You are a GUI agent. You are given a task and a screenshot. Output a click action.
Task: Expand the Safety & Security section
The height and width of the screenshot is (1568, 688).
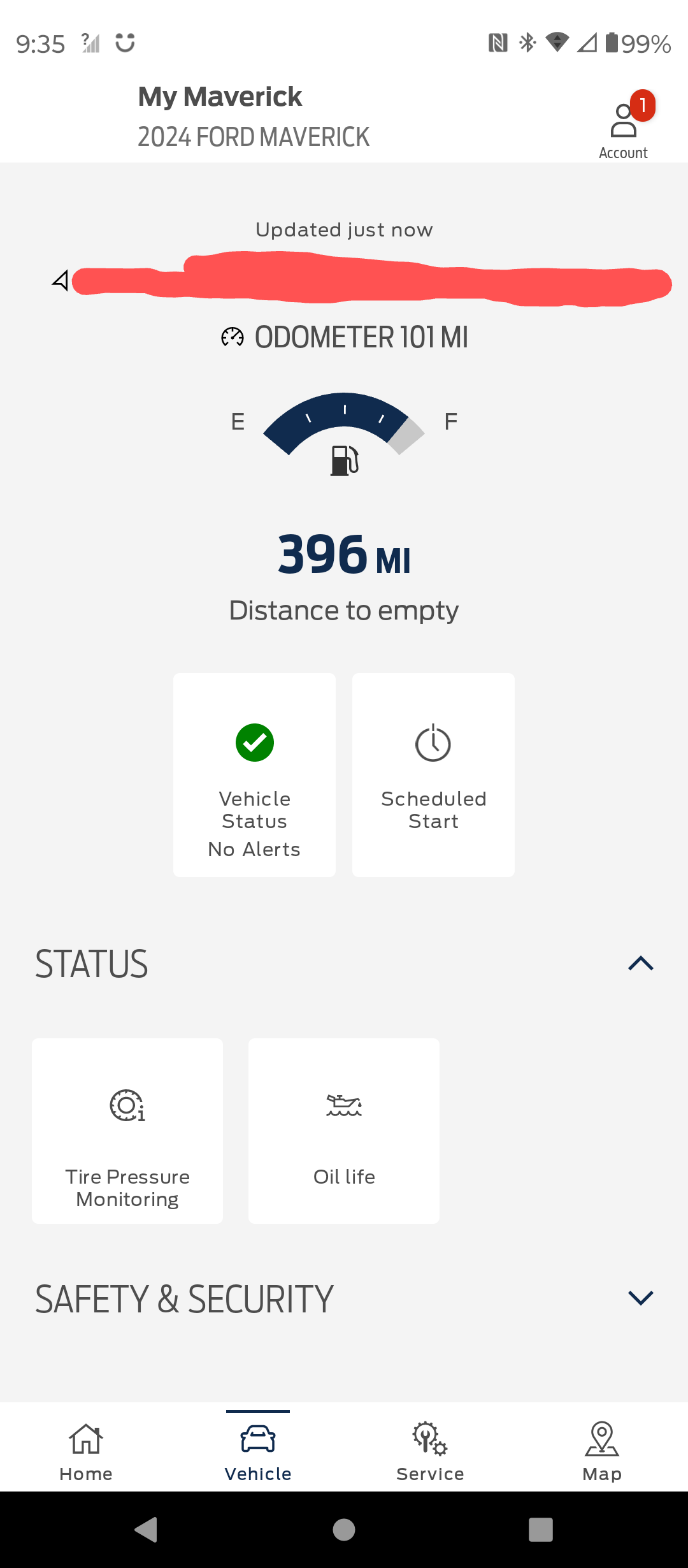coord(640,1298)
